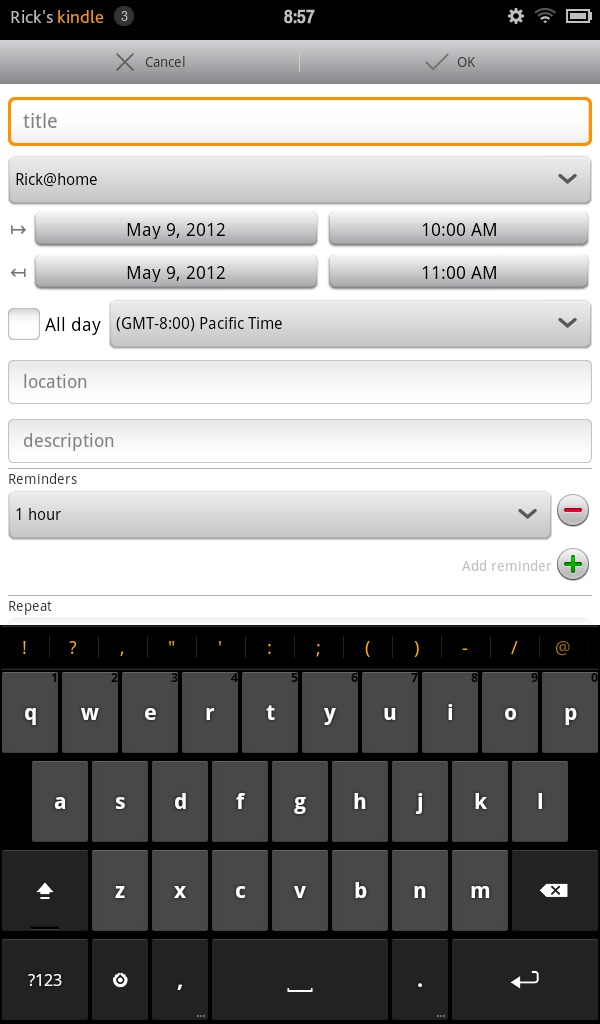Switch keyboard to ?123 symbols

(44, 980)
